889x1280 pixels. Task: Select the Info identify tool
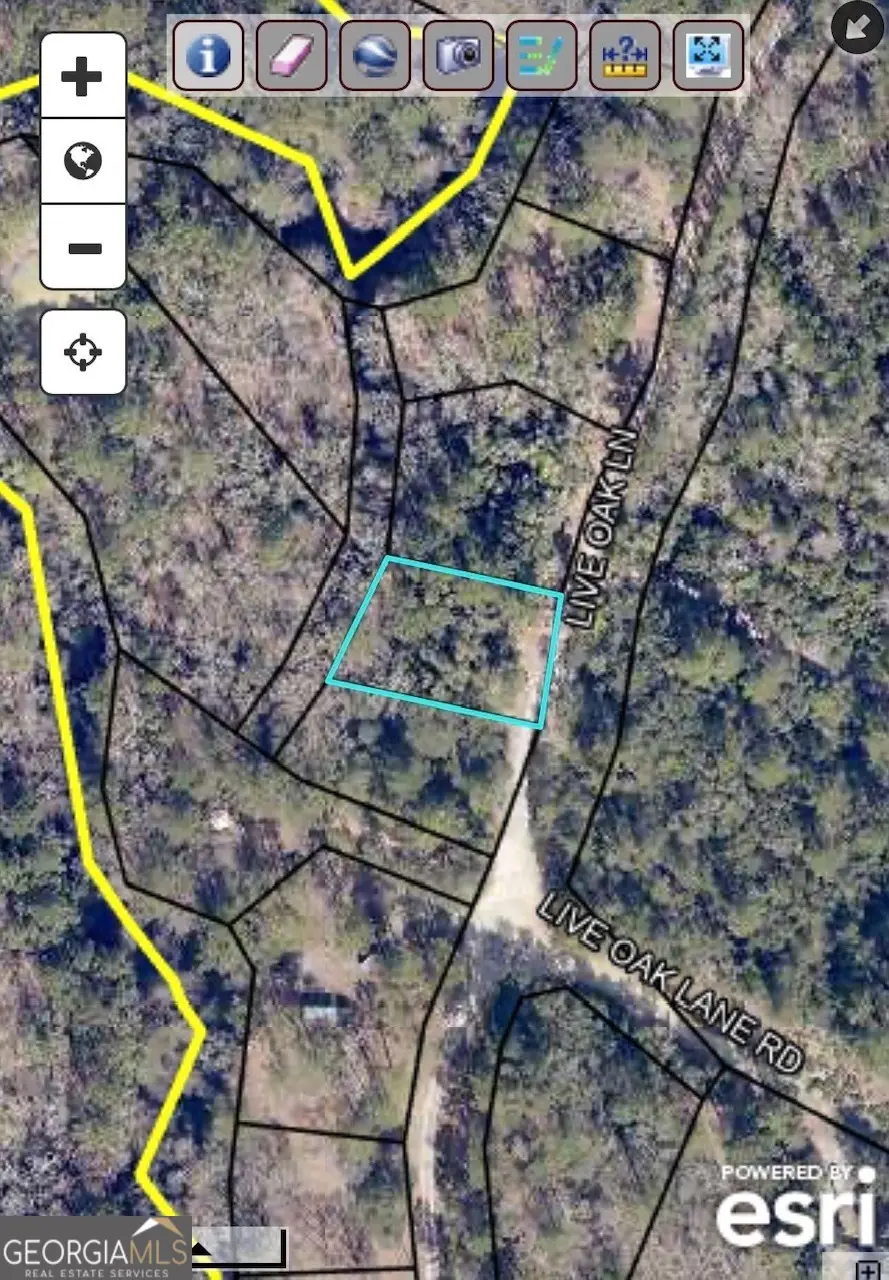pyautogui.click(x=207, y=57)
